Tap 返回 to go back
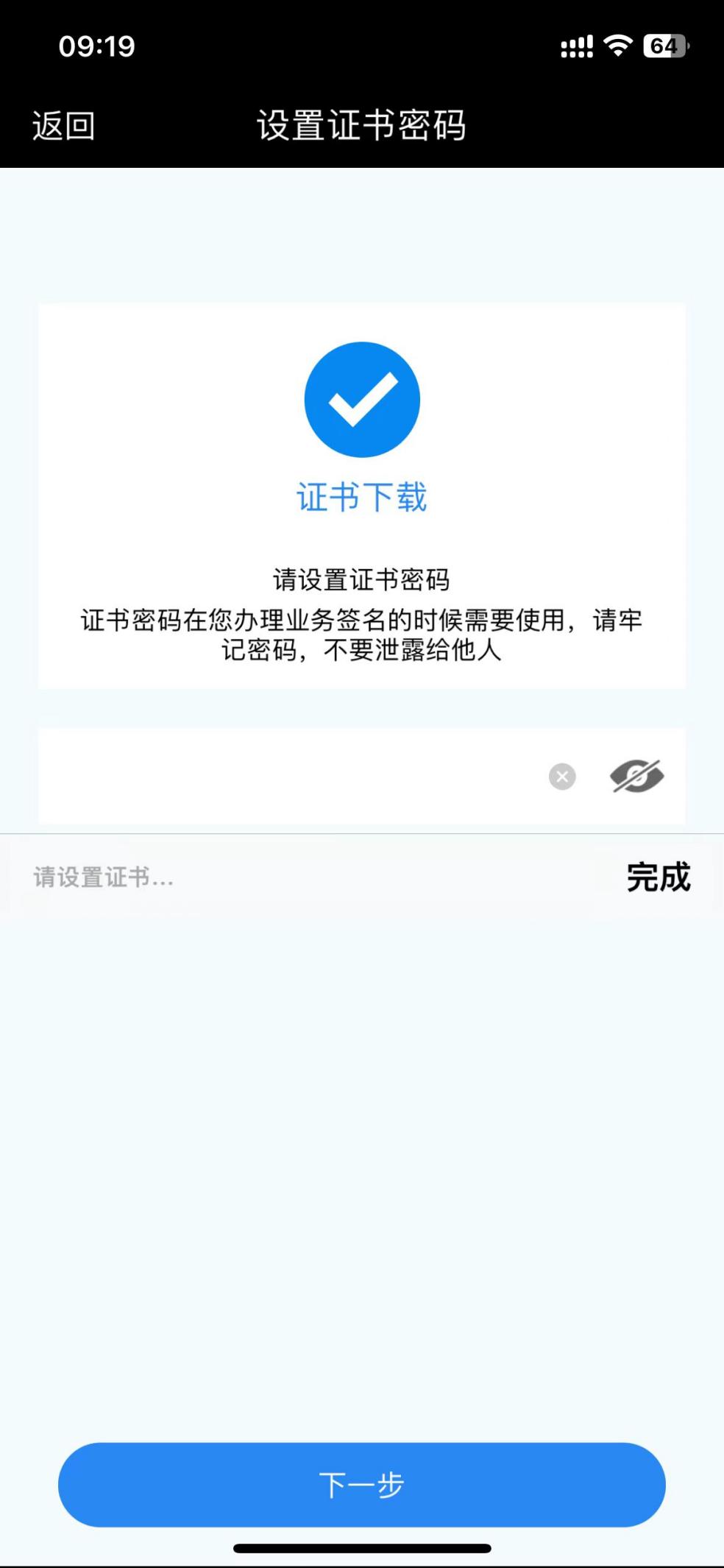Viewport: 724px width, 1568px height. 63,126
